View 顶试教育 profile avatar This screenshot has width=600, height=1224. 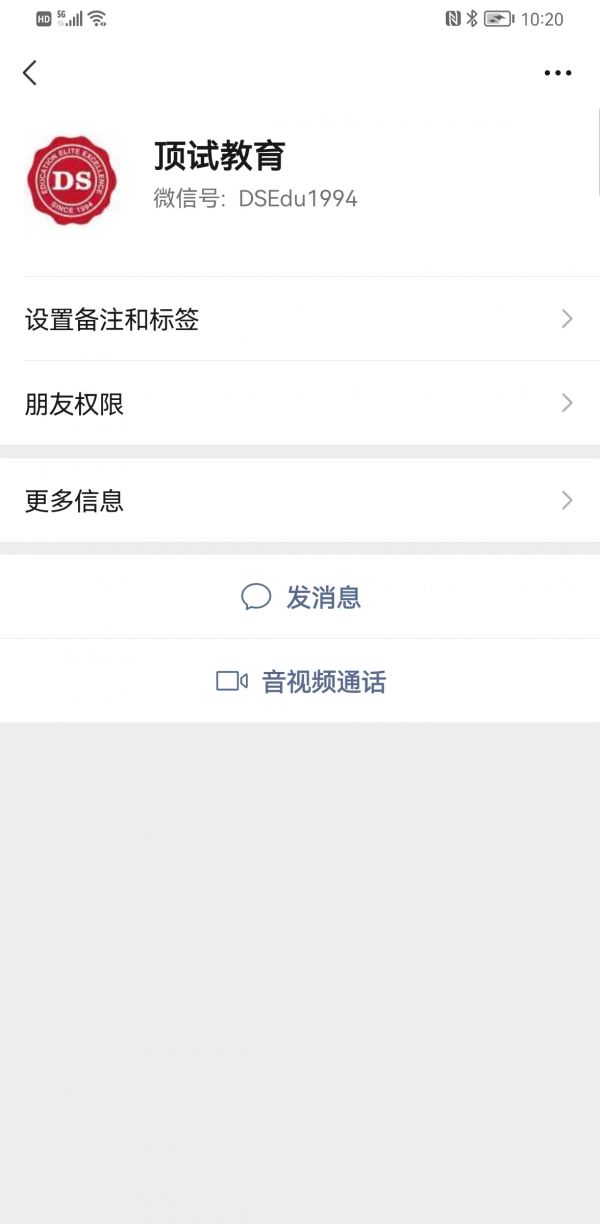coord(71,180)
